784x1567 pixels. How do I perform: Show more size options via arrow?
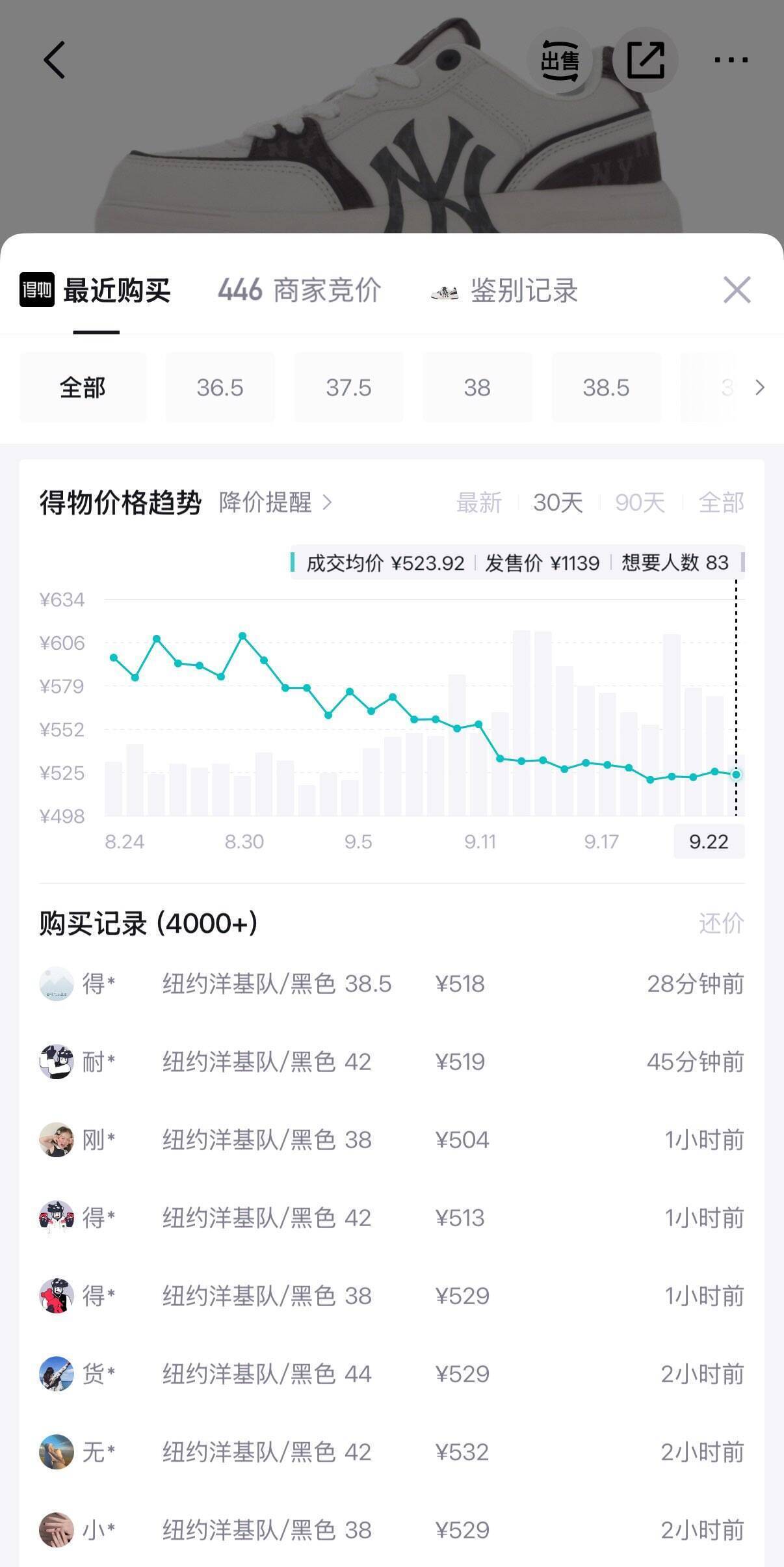pos(759,388)
